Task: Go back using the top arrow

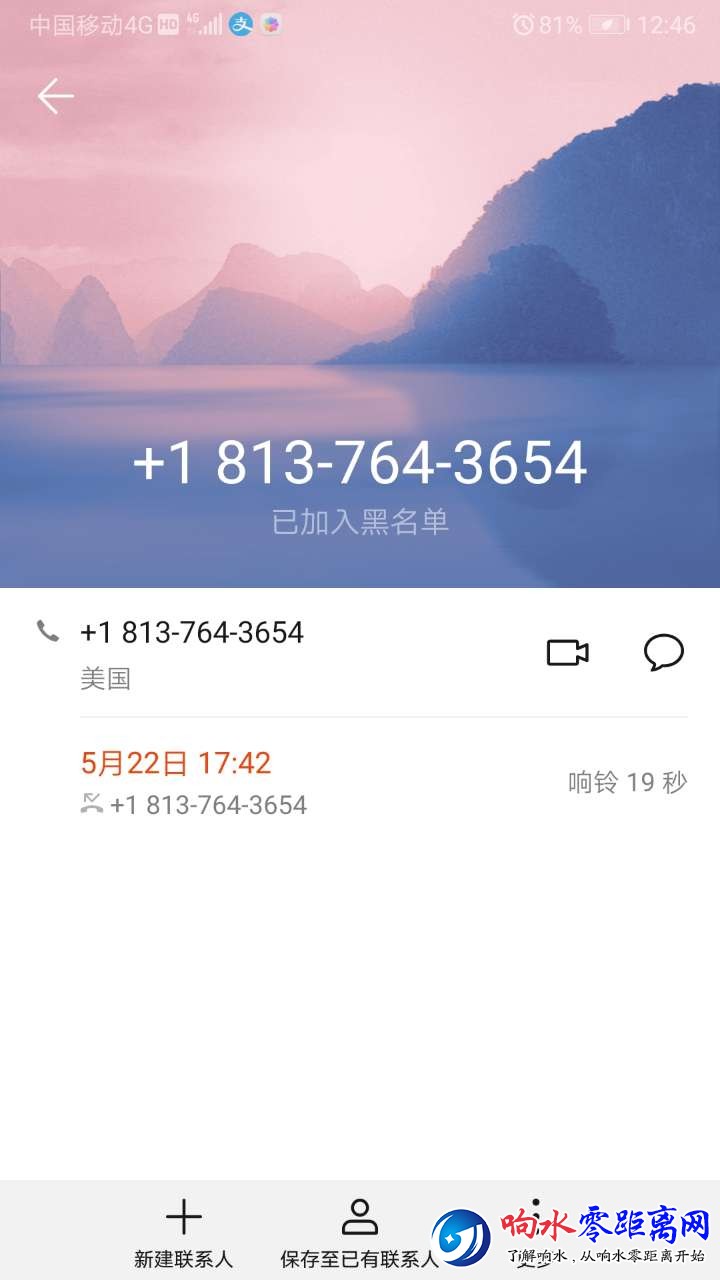Action: [x=56, y=96]
